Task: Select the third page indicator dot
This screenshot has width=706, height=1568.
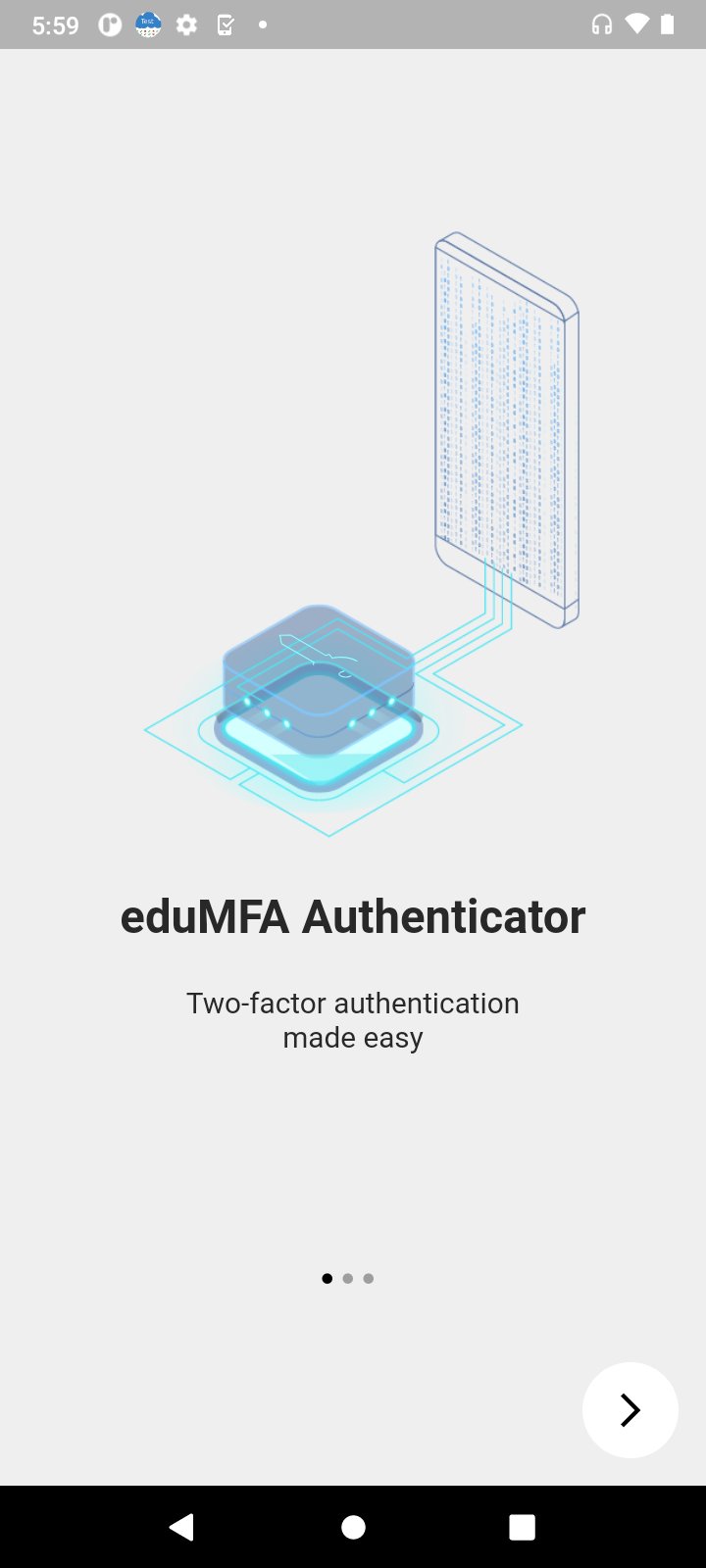Action: (368, 1278)
